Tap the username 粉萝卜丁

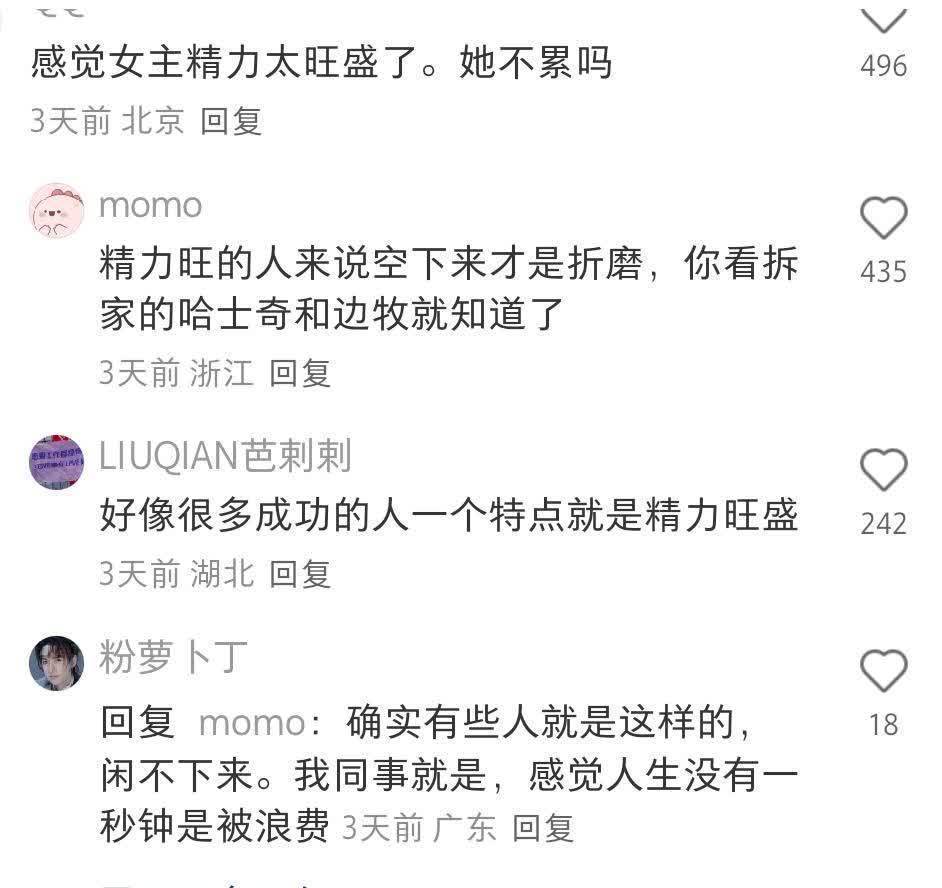click(x=173, y=657)
